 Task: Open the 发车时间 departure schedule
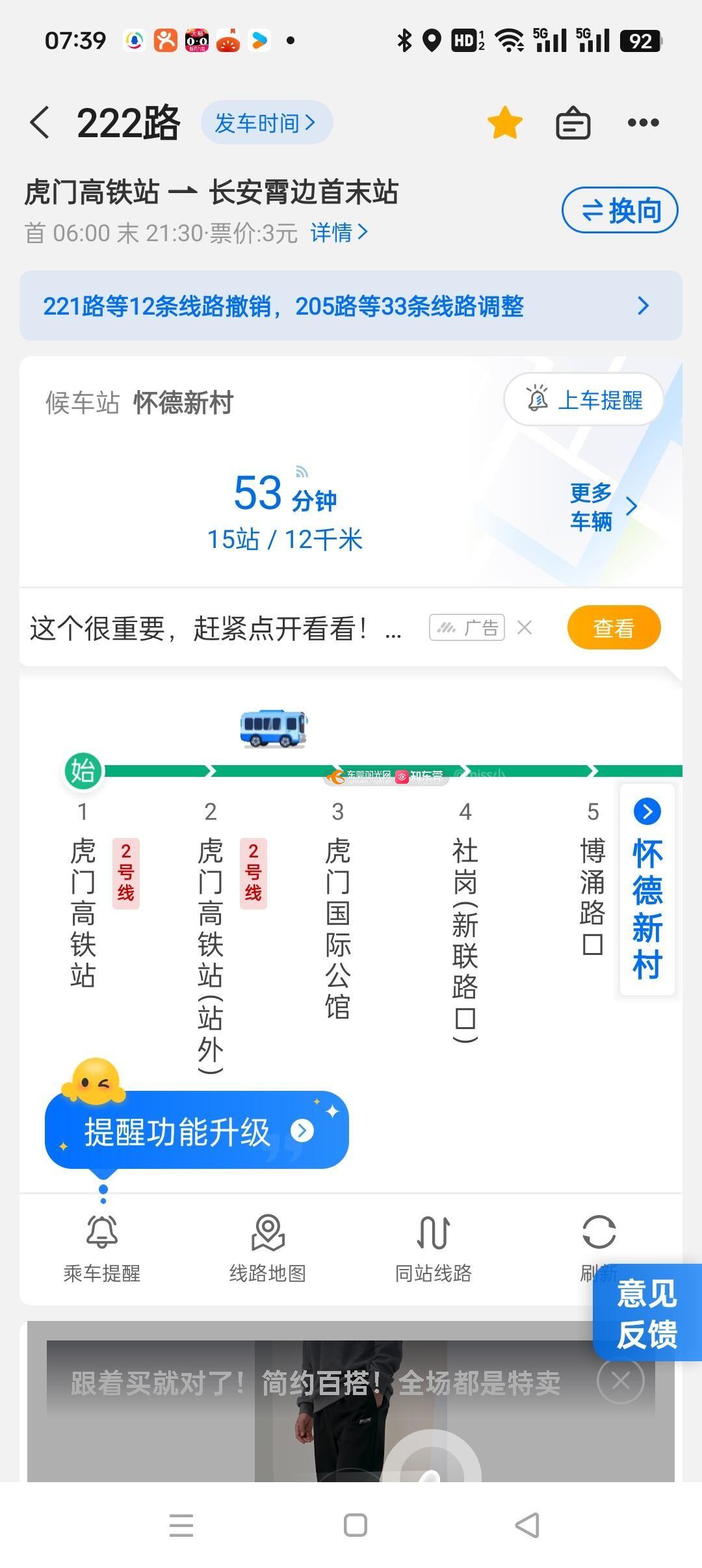click(266, 123)
